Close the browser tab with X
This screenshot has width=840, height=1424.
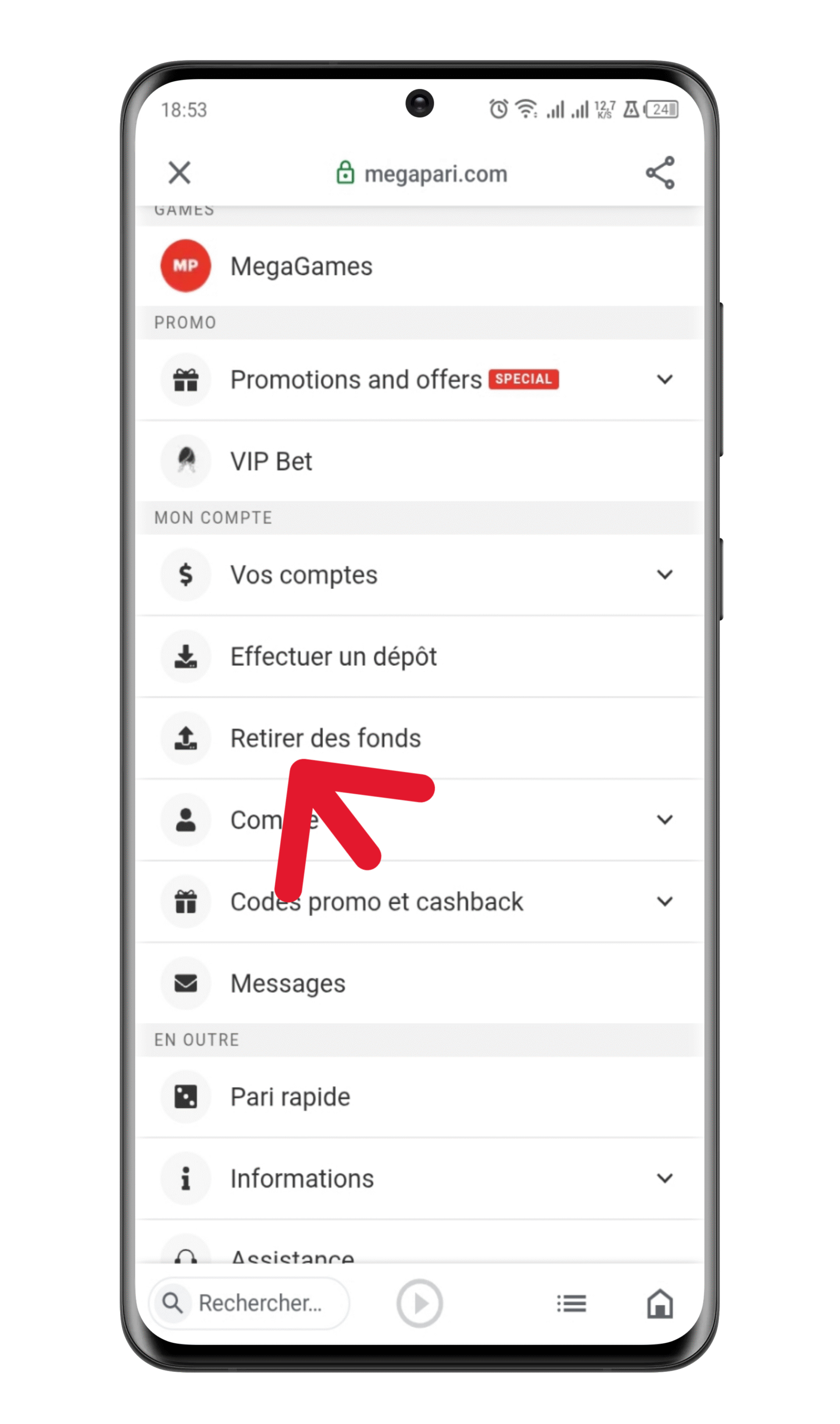pyautogui.click(x=180, y=172)
